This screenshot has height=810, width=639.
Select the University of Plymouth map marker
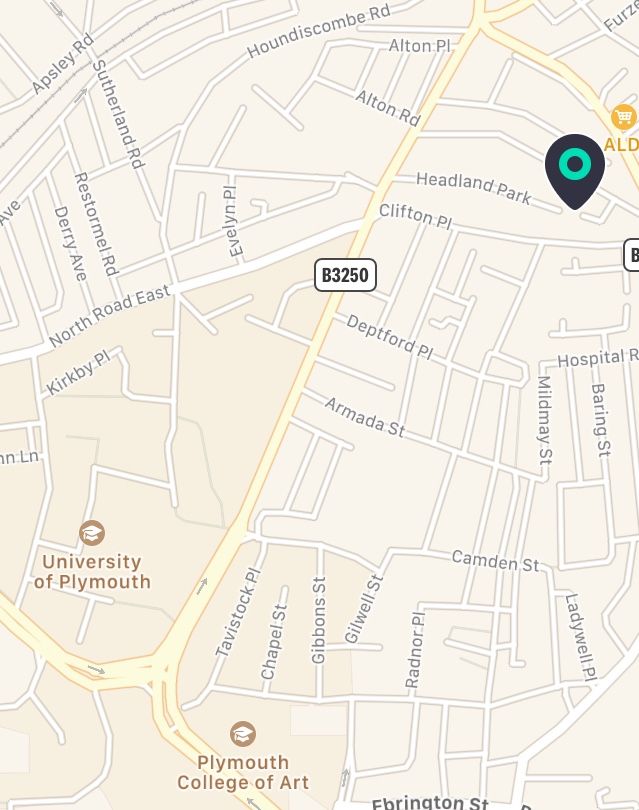pyautogui.click(x=92, y=533)
